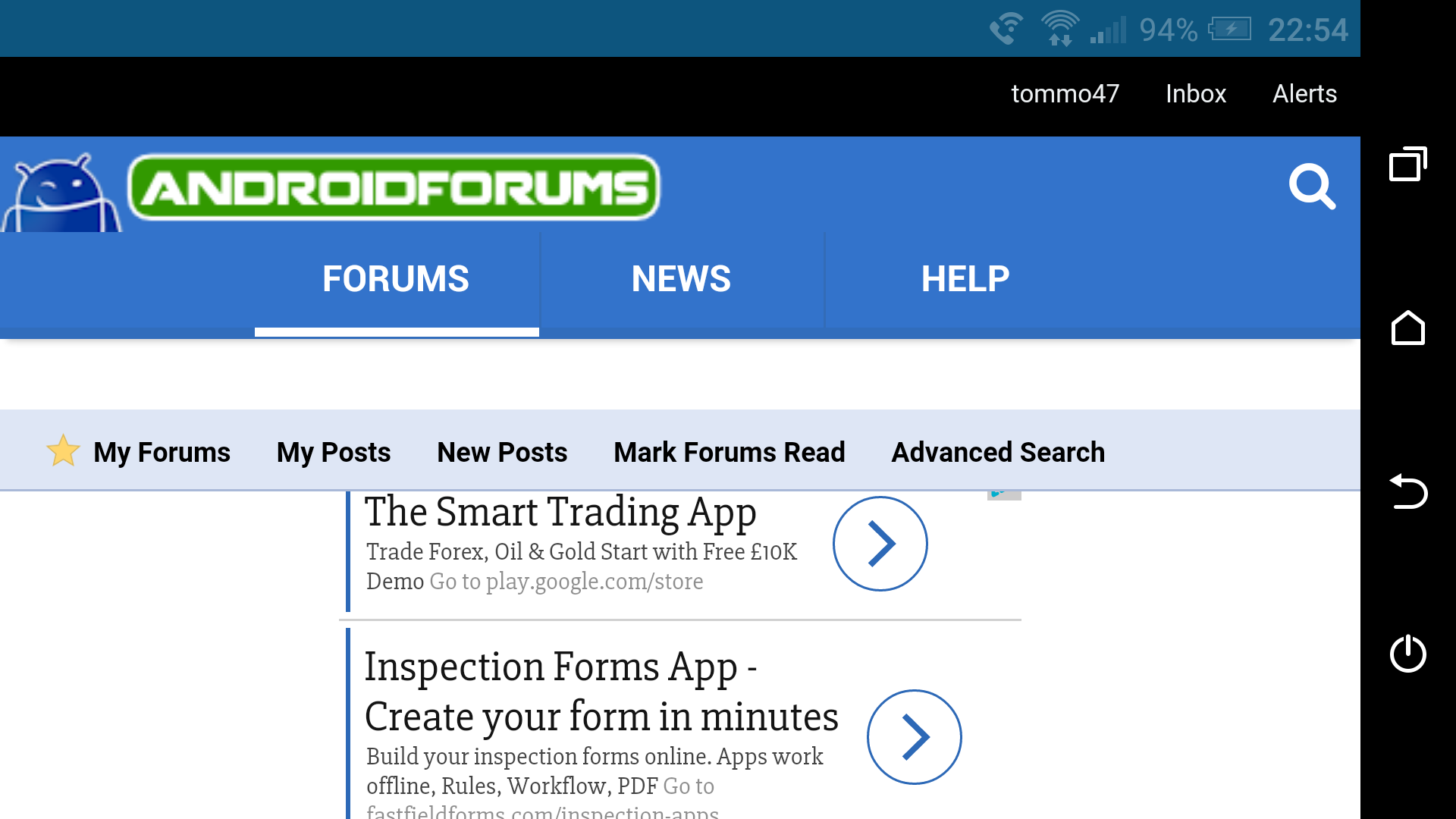Open Inspection Forms App ad arrow

click(x=914, y=736)
